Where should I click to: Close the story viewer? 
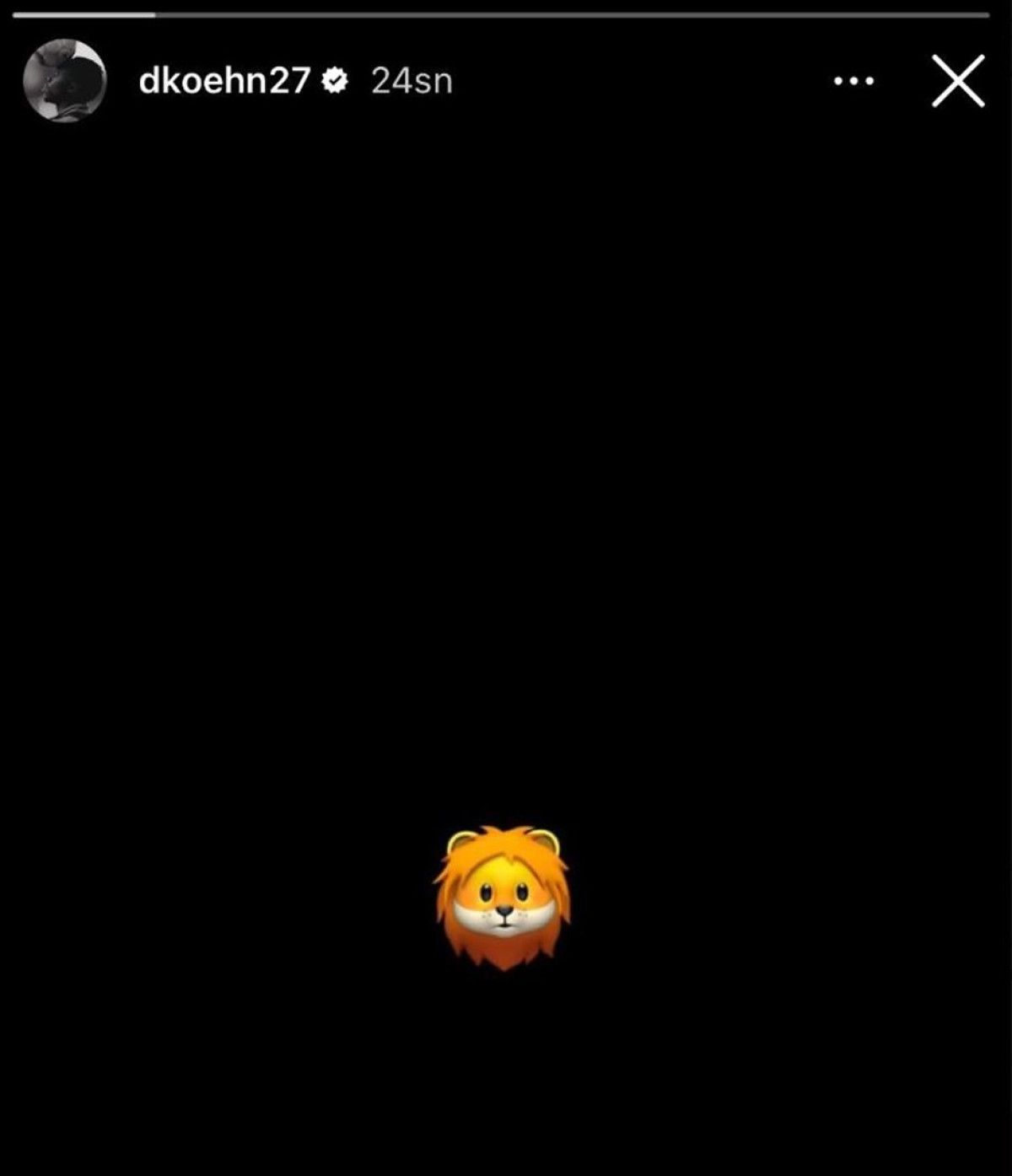[958, 81]
